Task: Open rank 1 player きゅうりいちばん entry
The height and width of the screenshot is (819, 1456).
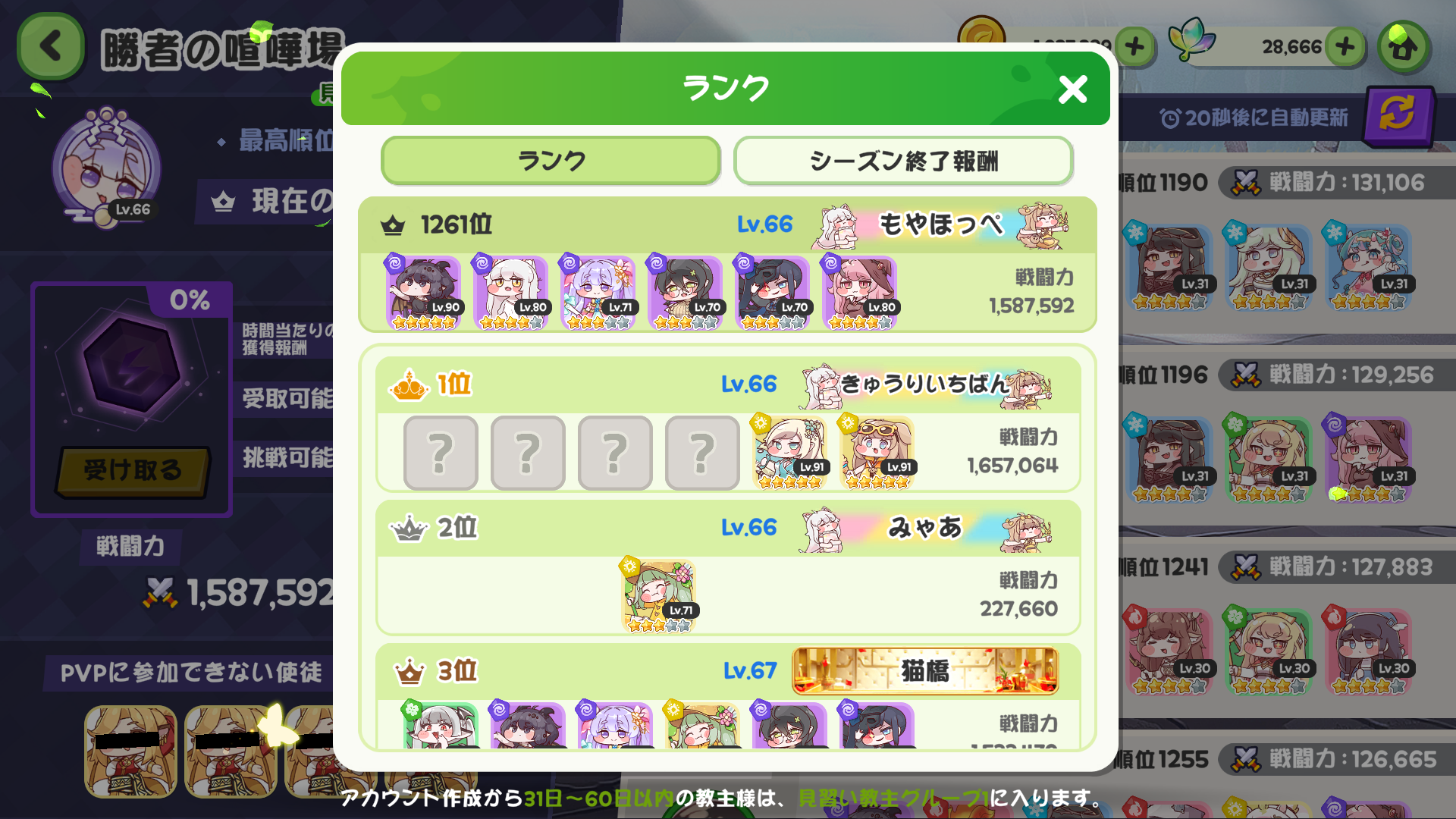Action: click(728, 424)
